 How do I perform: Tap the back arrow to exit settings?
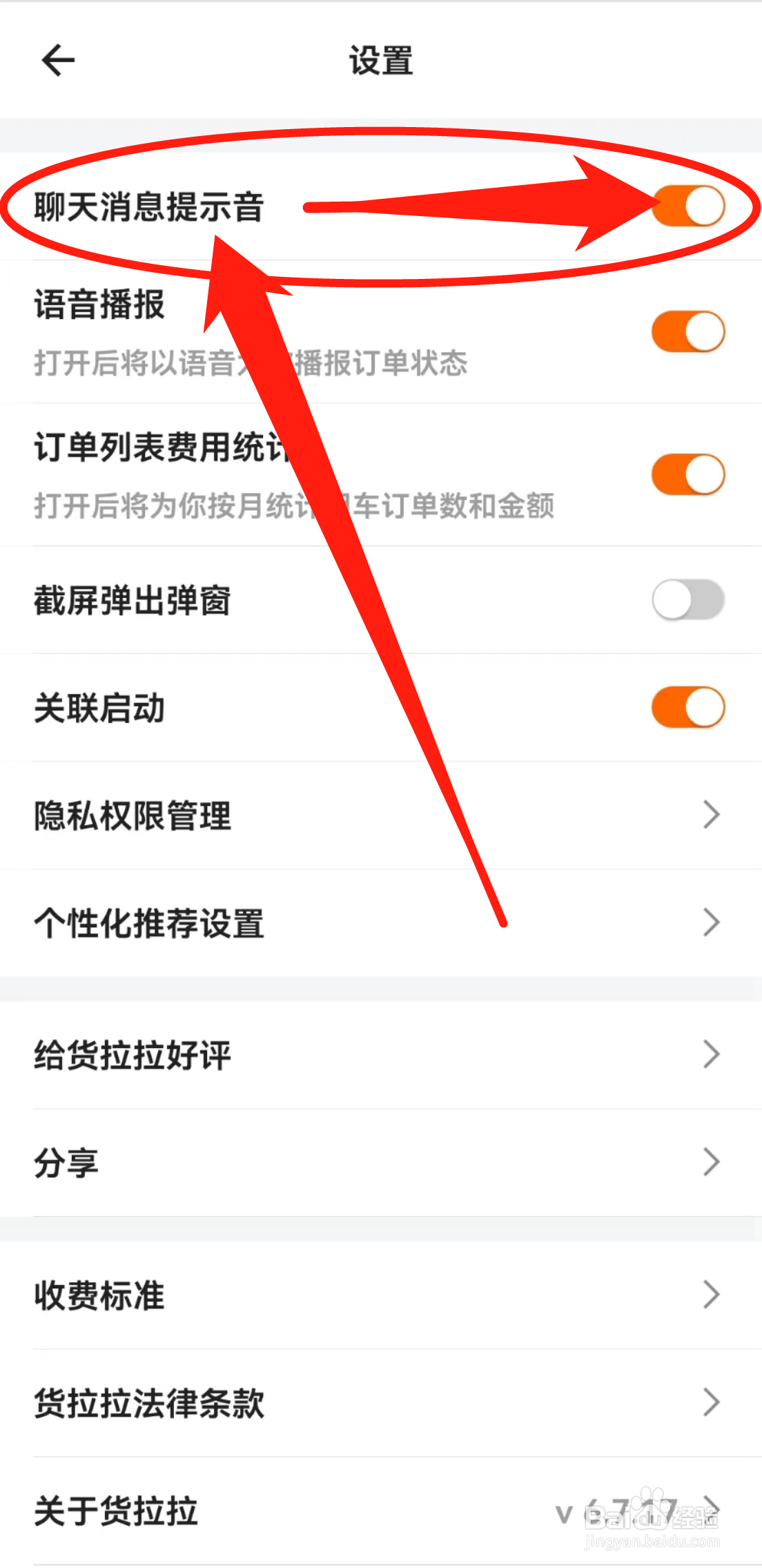tap(58, 60)
